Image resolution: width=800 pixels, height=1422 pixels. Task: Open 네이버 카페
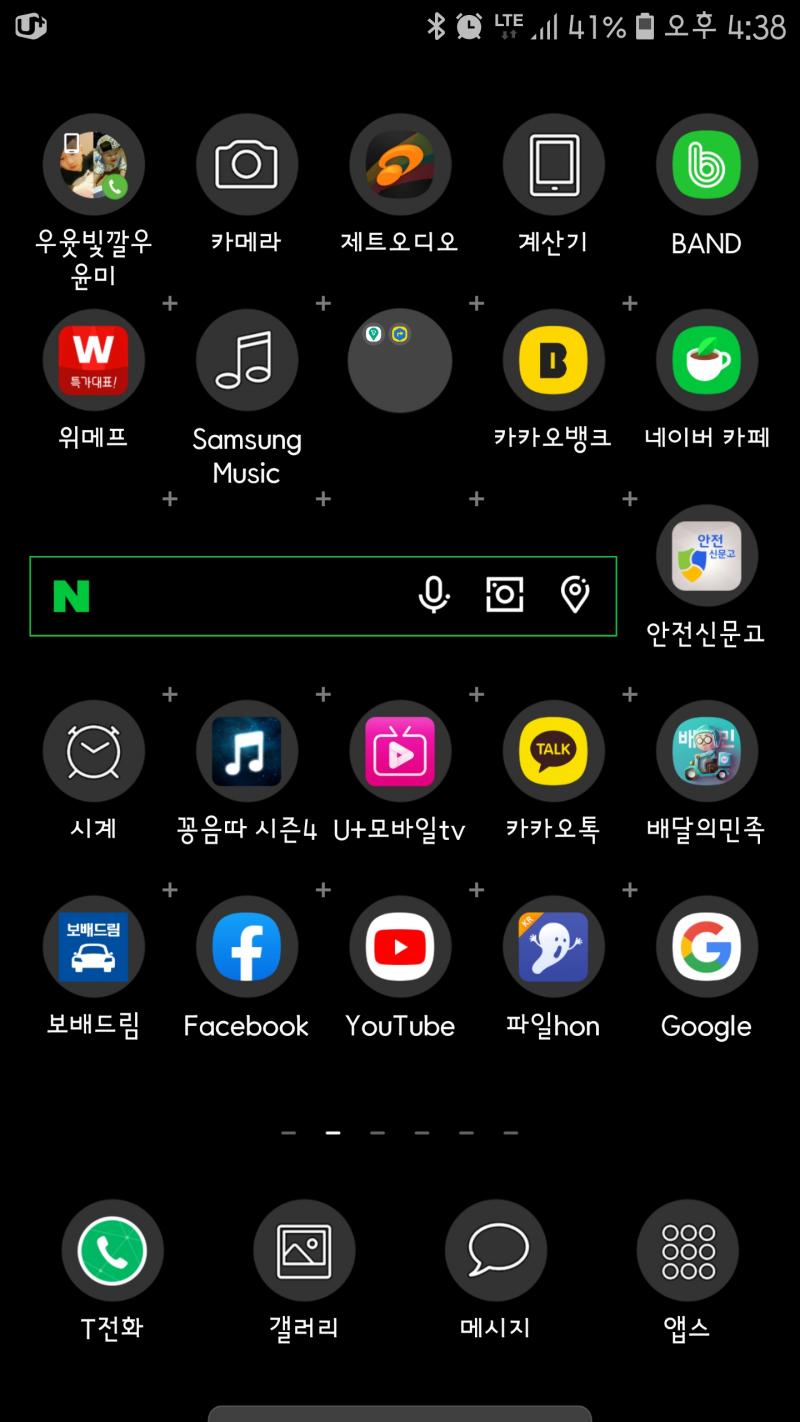point(706,360)
